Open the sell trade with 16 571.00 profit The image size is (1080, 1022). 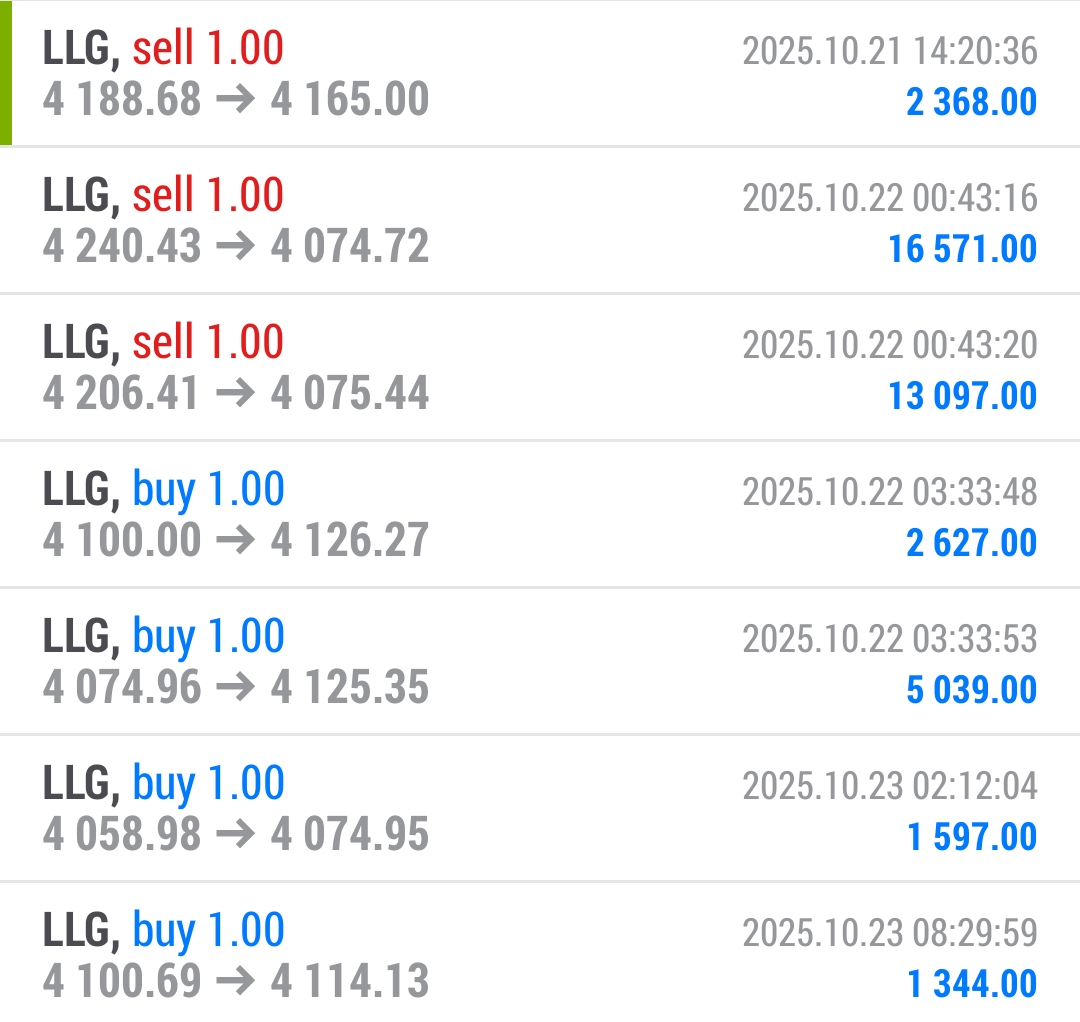point(540,221)
